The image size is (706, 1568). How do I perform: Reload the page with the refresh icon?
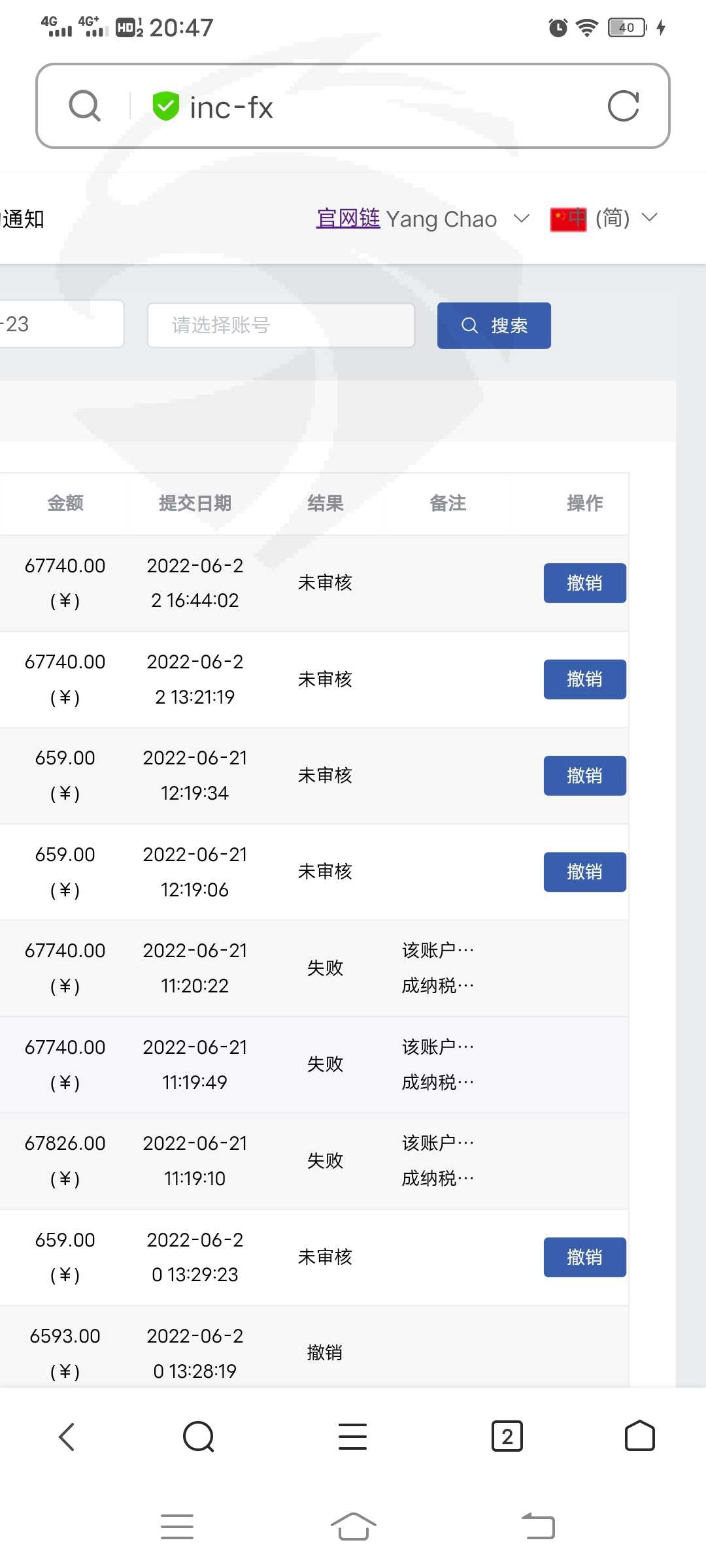click(x=623, y=106)
